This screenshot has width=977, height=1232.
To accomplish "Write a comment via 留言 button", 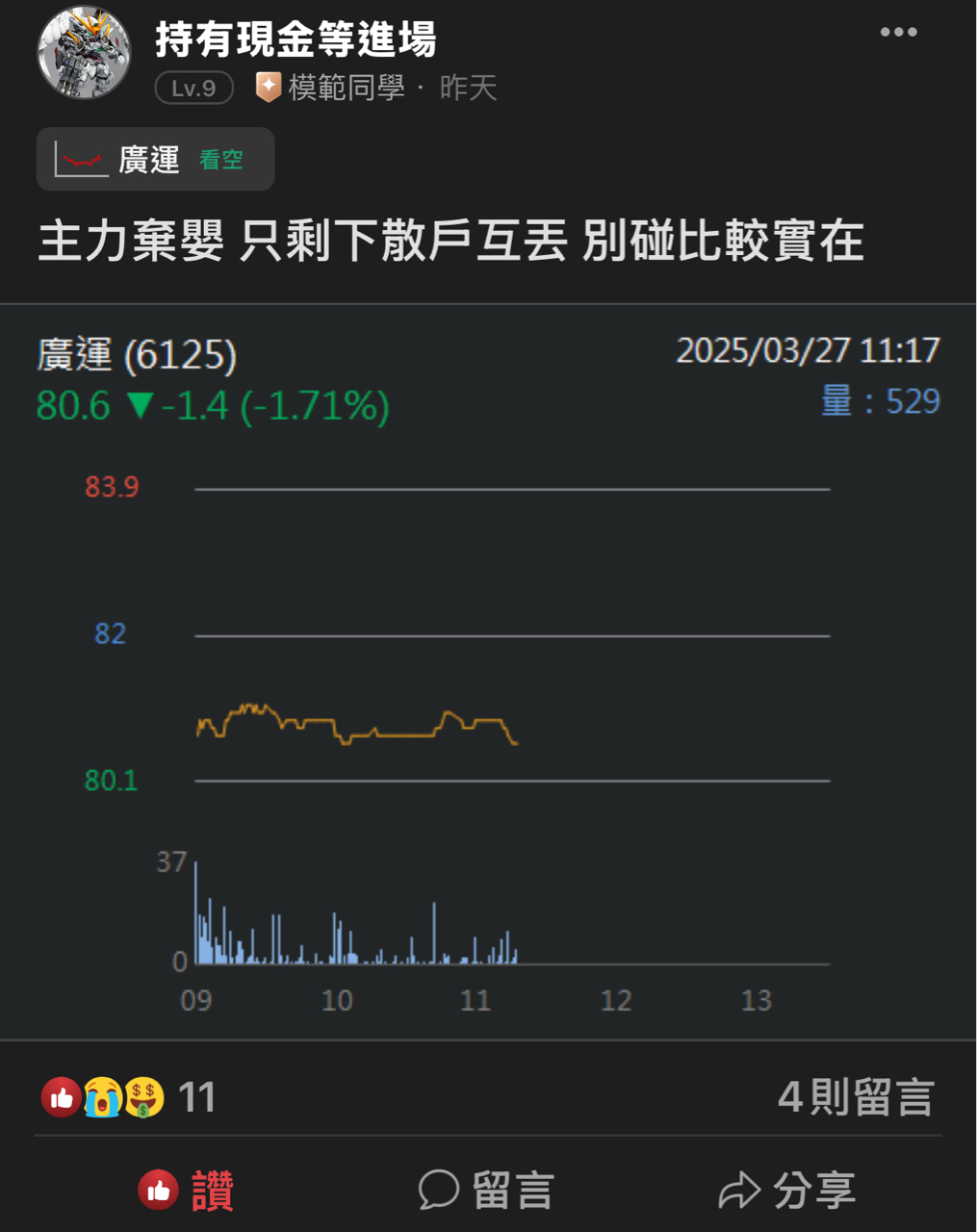I will point(487,1191).
